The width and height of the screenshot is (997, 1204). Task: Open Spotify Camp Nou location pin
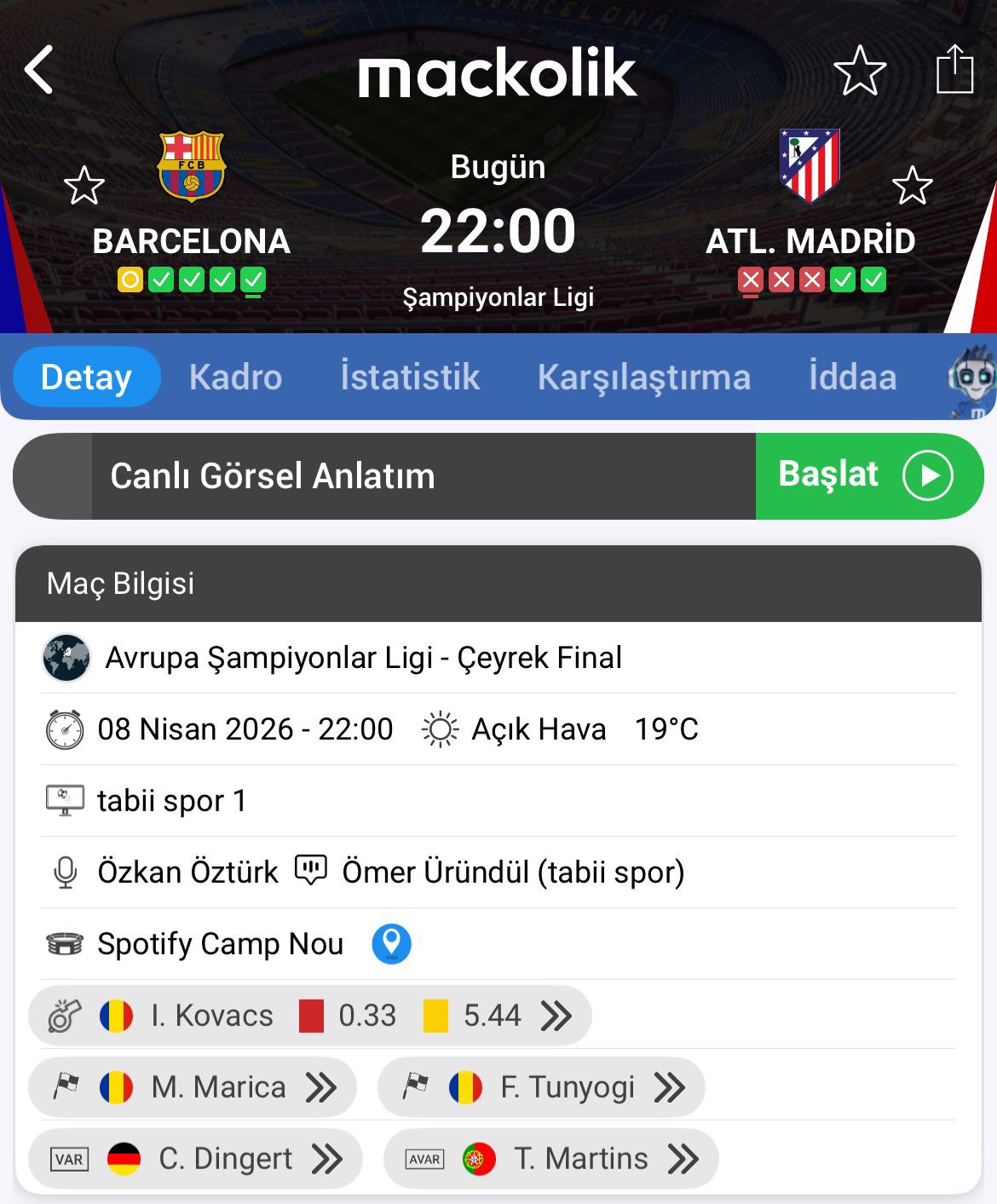pyautogui.click(x=391, y=944)
